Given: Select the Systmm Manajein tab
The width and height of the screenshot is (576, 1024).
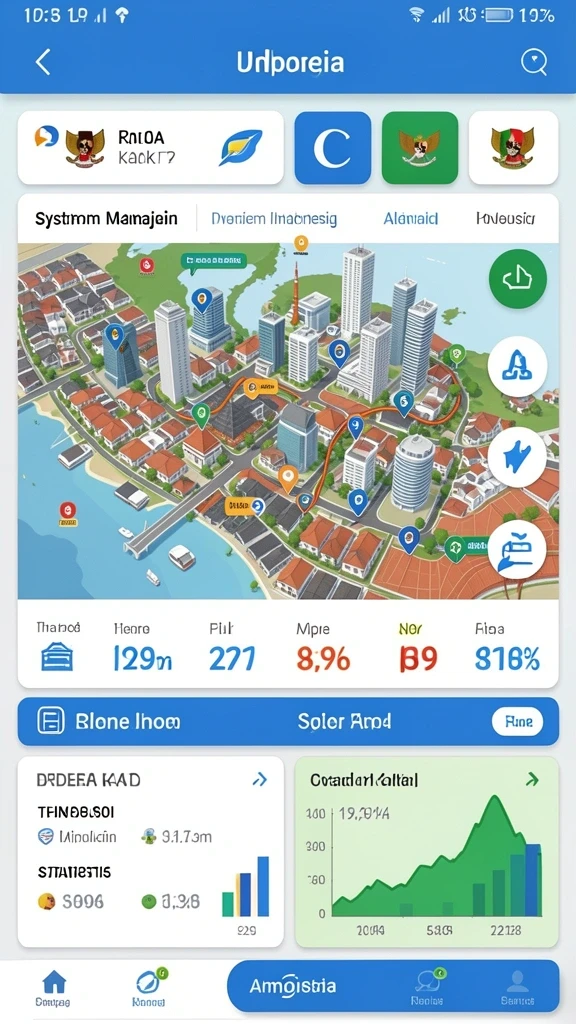Looking at the screenshot, I should coord(106,218).
